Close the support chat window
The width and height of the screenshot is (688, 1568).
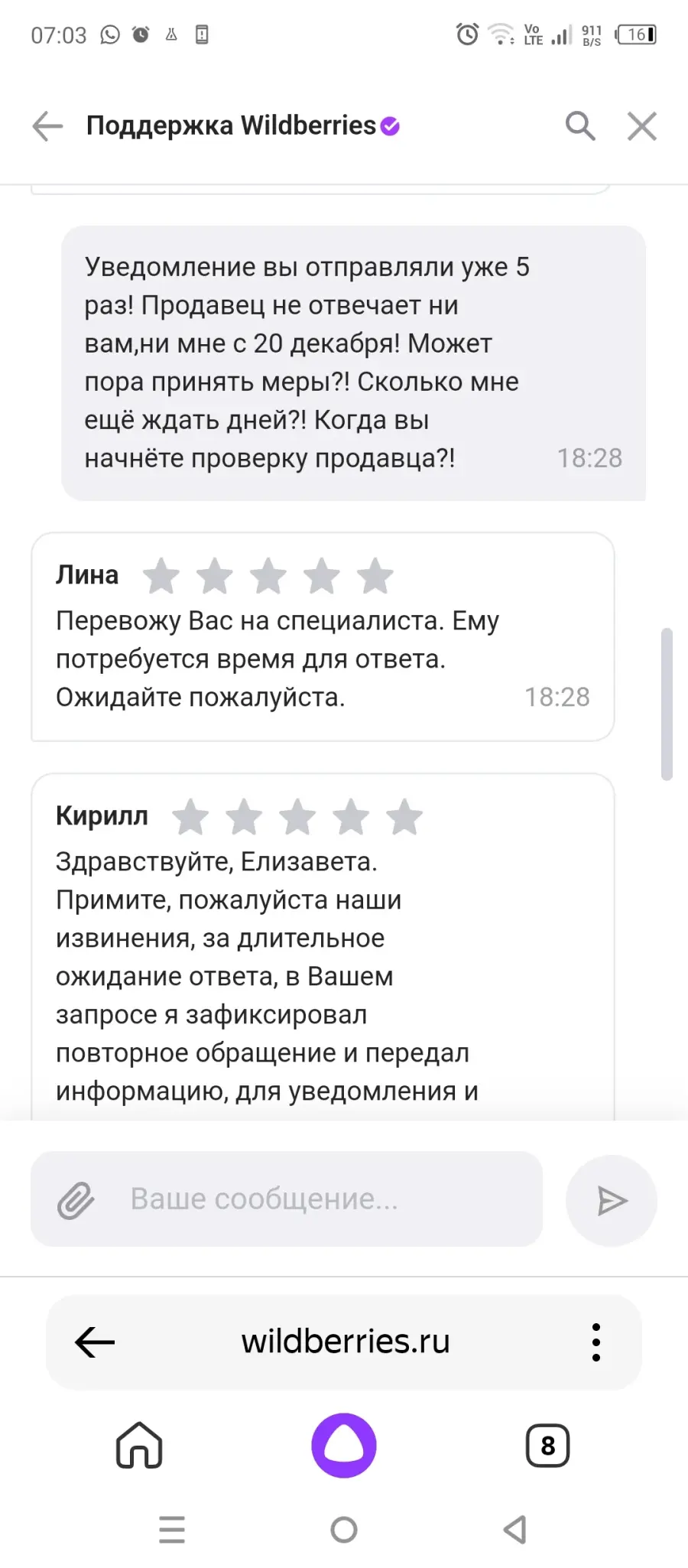pos(642,126)
